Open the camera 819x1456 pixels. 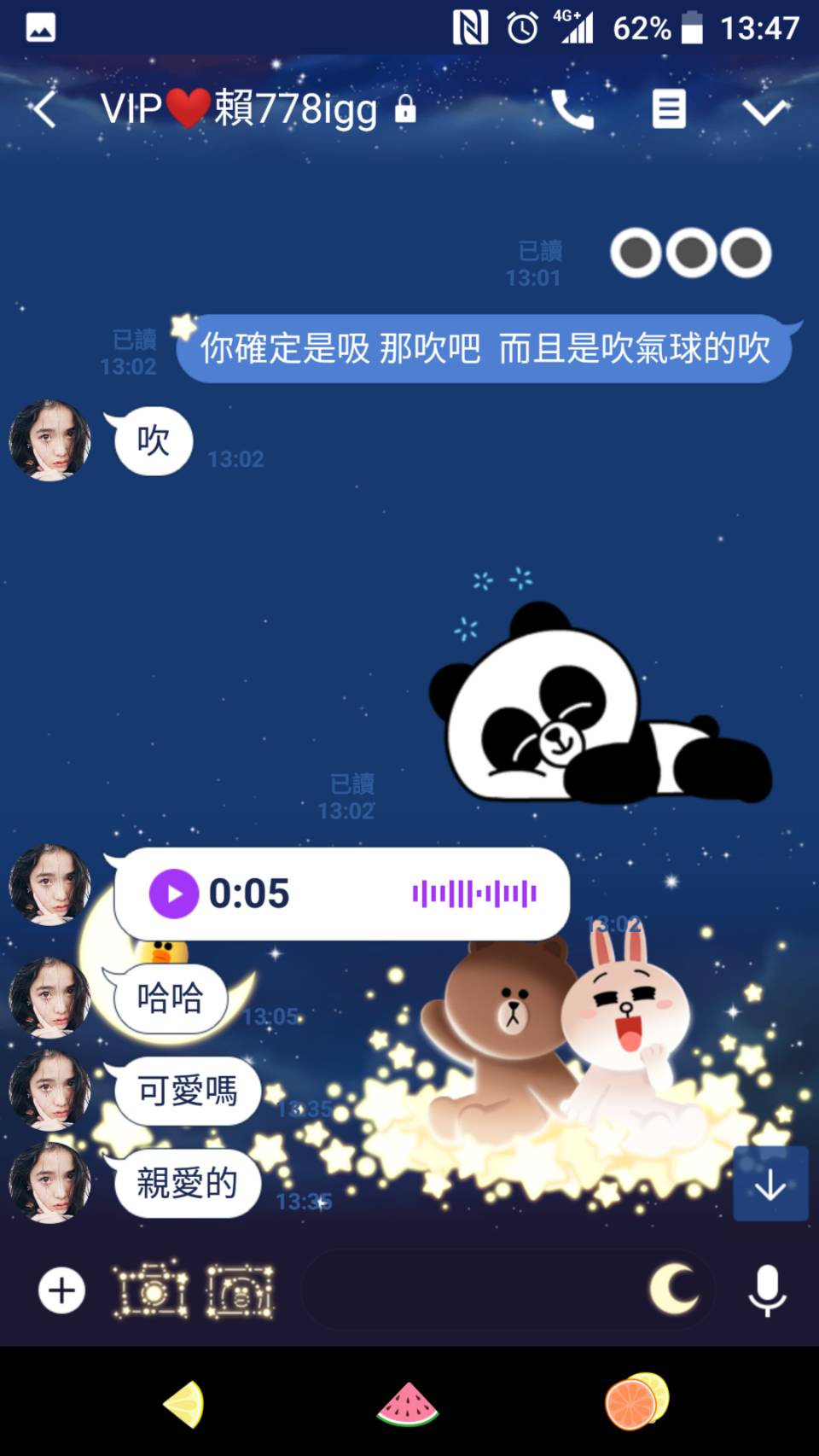click(x=152, y=1290)
